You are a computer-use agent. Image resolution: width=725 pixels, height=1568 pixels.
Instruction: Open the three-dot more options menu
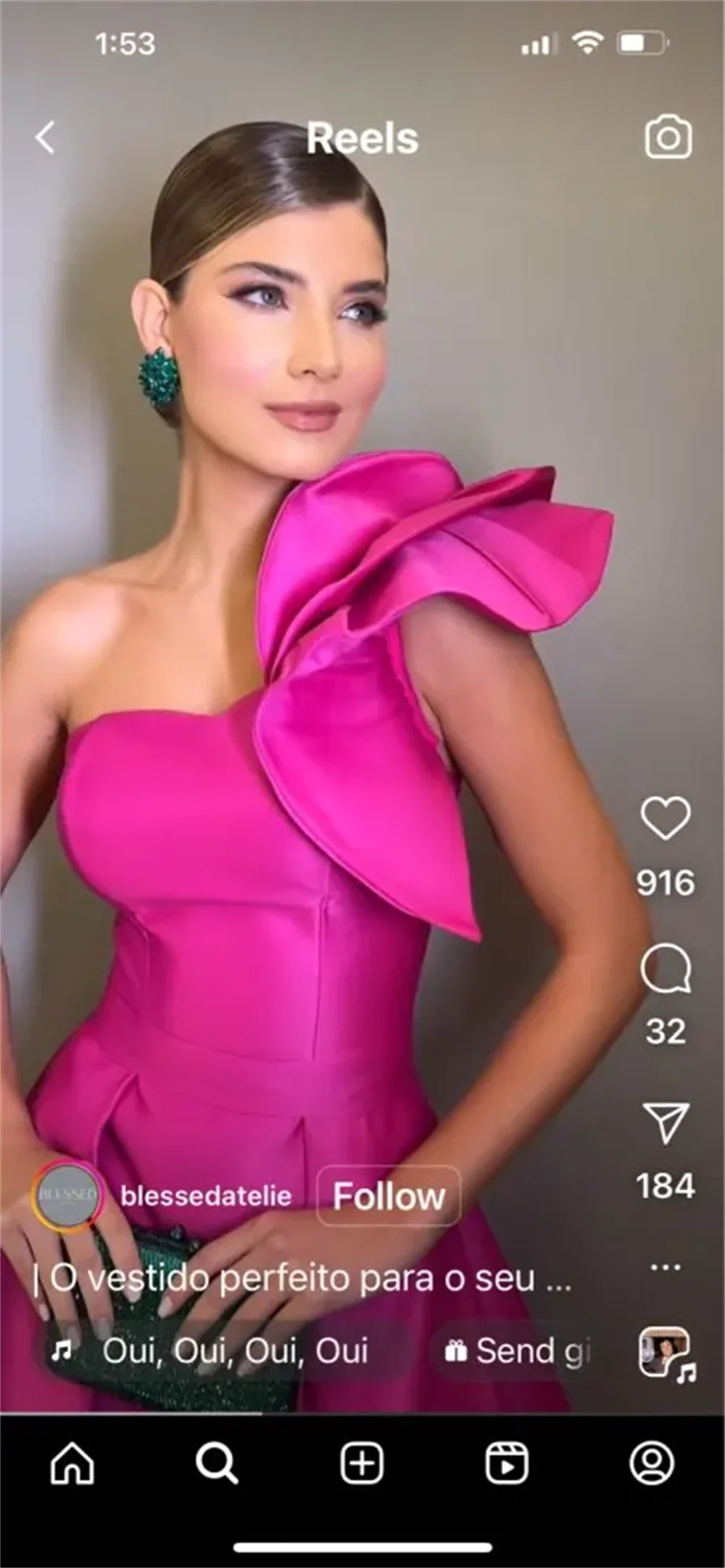(x=665, y=1267)
